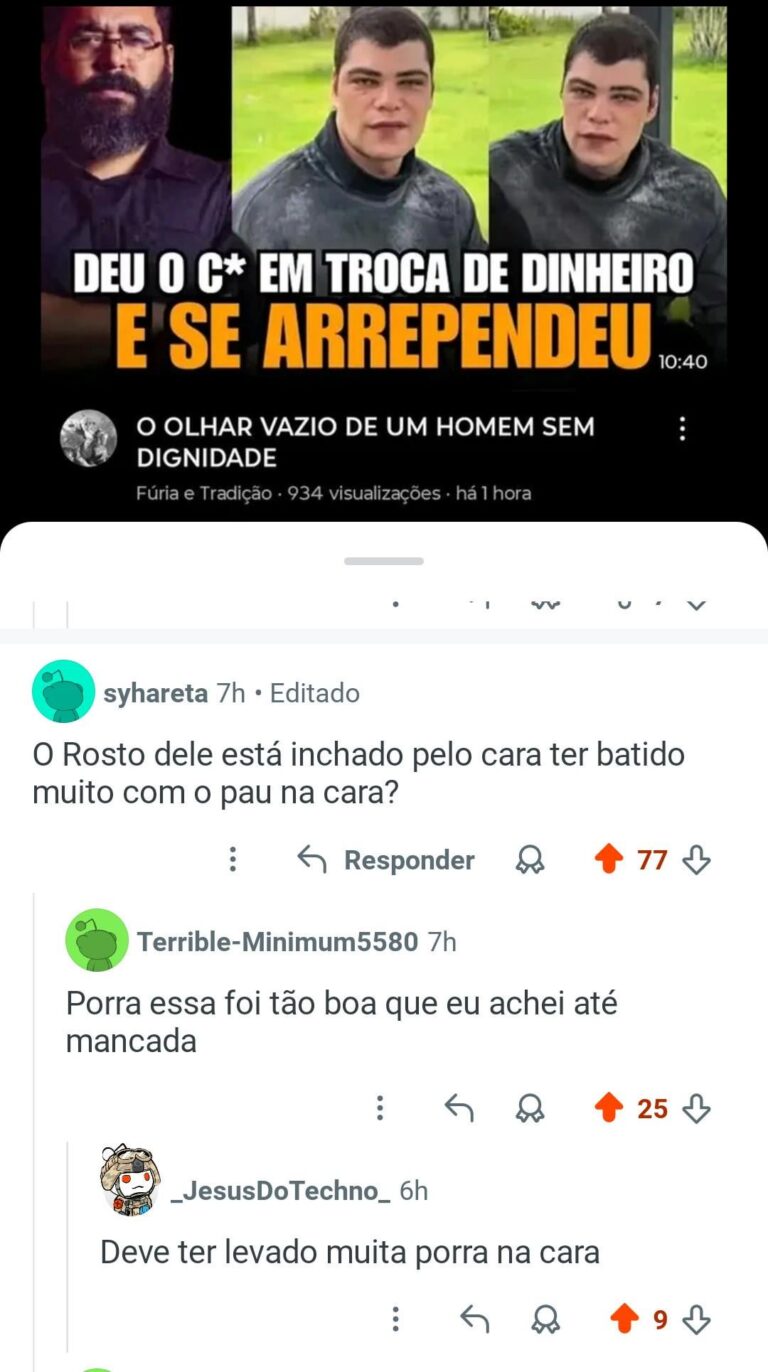
Task: Award Terrible-Minimum5580's comment
Action: click(x=529, y=1108)
